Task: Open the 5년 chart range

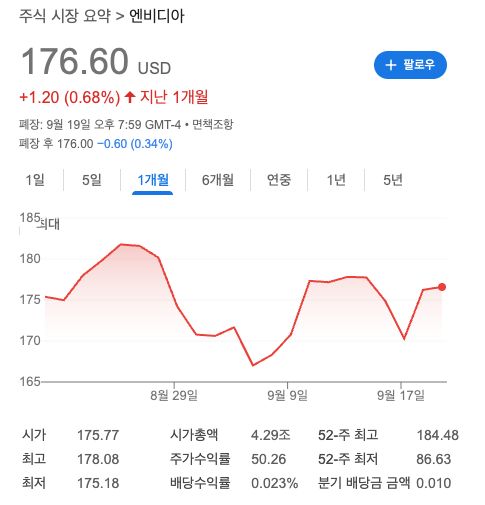Action: [393, 180]
